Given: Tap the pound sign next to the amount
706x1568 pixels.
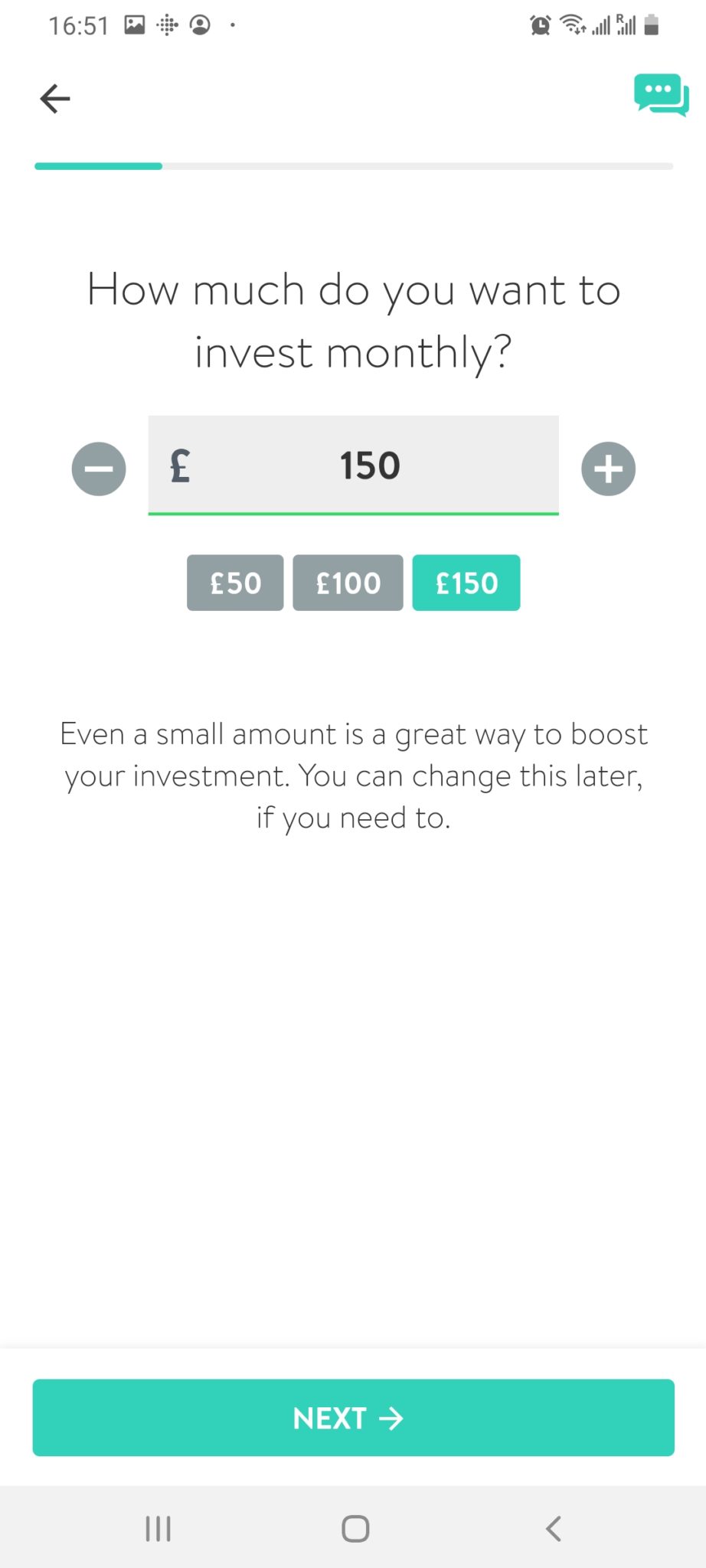Looking at the screenshot, I should tap(179, 465).
